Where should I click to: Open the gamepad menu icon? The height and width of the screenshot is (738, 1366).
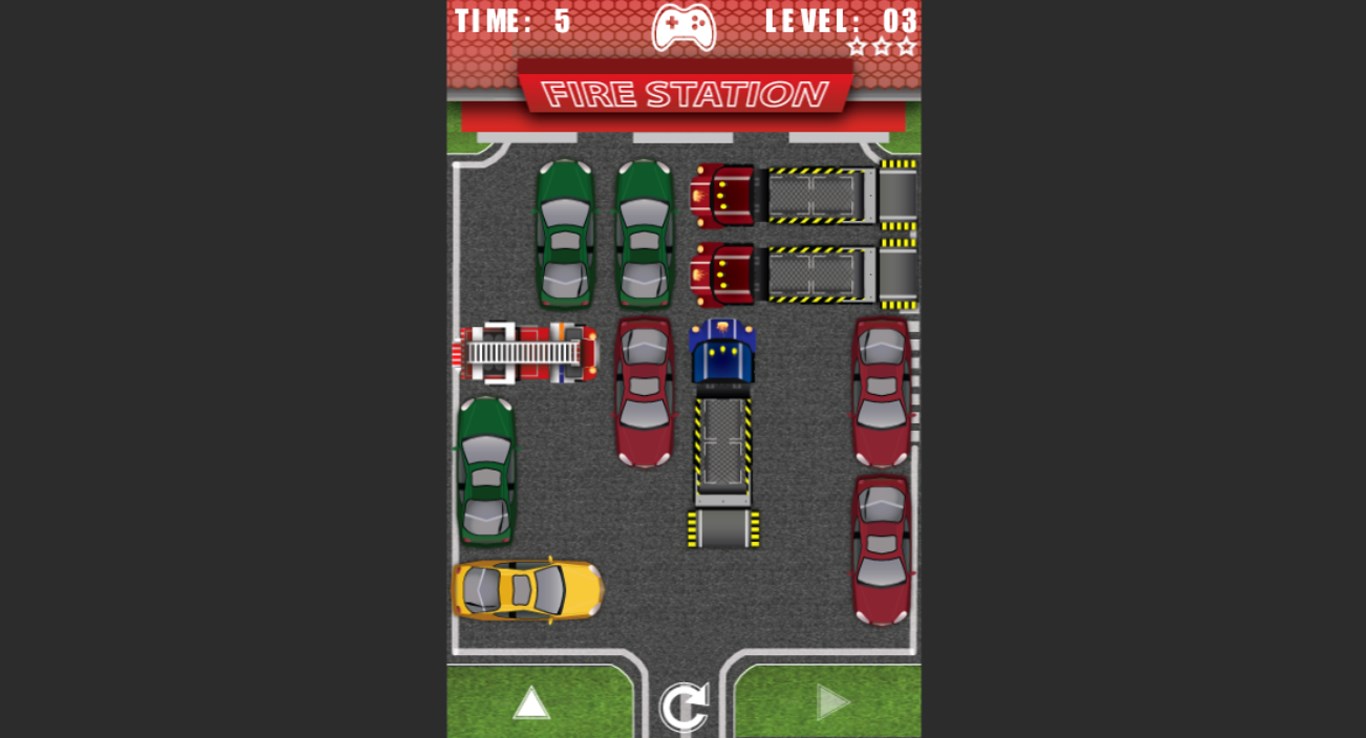pyautogui.click(x=684, y=27)
